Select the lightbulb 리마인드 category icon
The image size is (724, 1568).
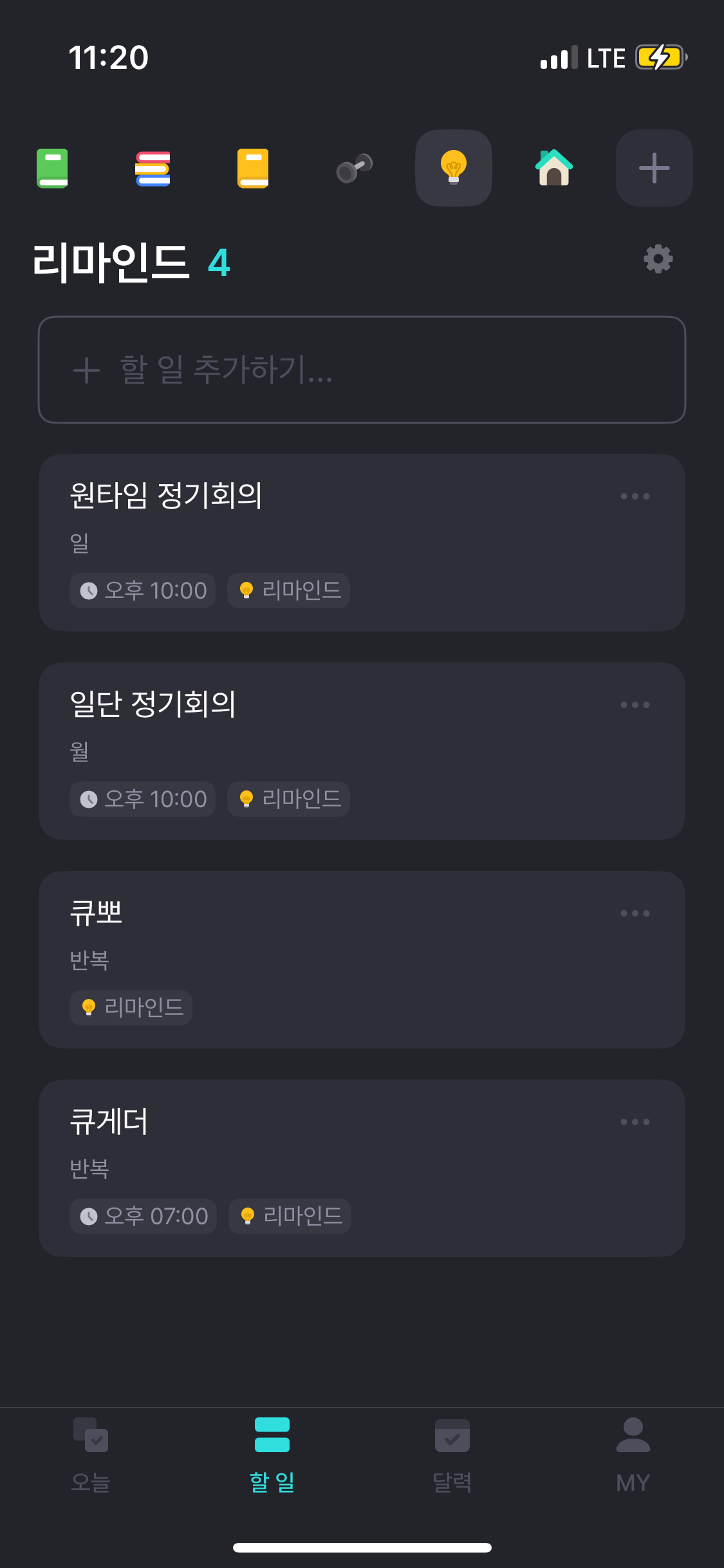(x=454, y=168)
